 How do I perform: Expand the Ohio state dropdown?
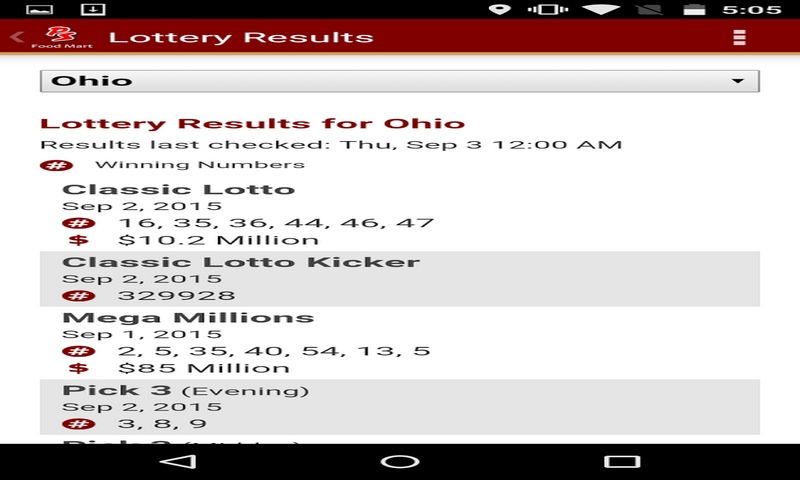(399, 81)
